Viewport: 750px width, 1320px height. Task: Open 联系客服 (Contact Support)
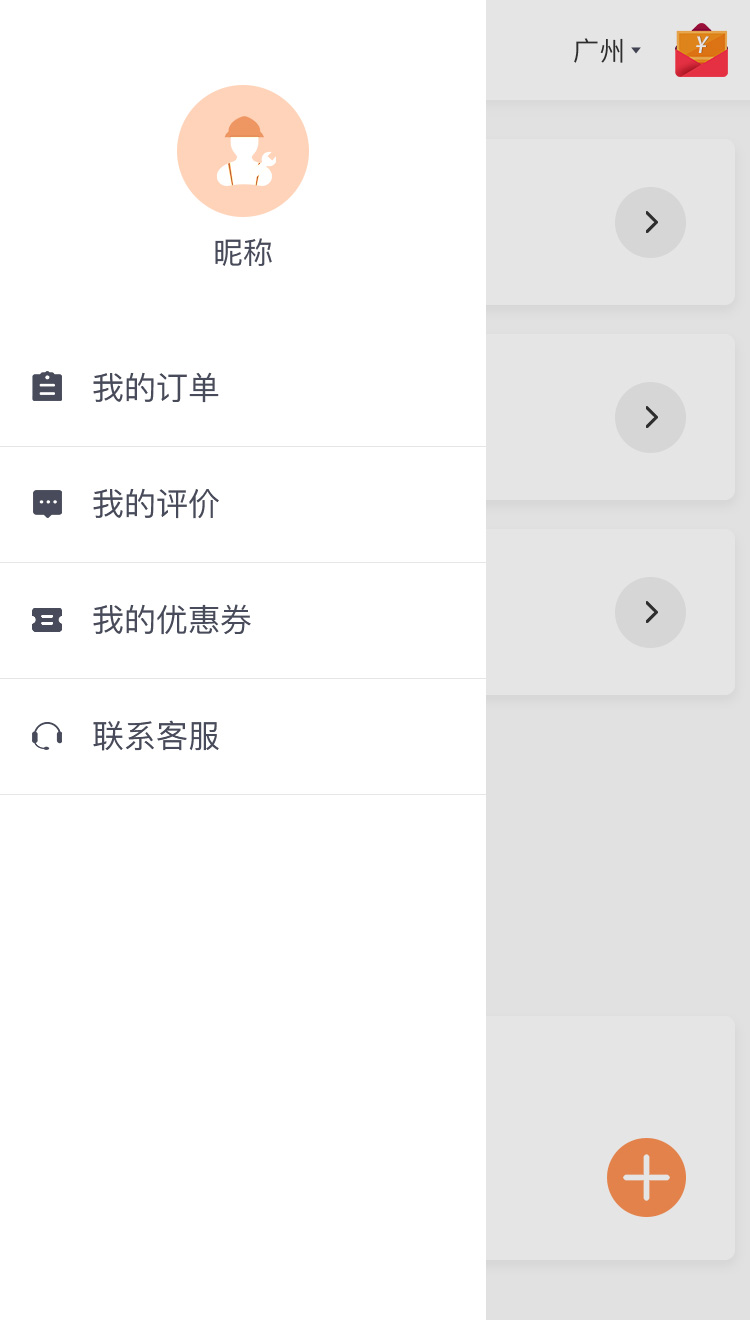click(155, 736)
